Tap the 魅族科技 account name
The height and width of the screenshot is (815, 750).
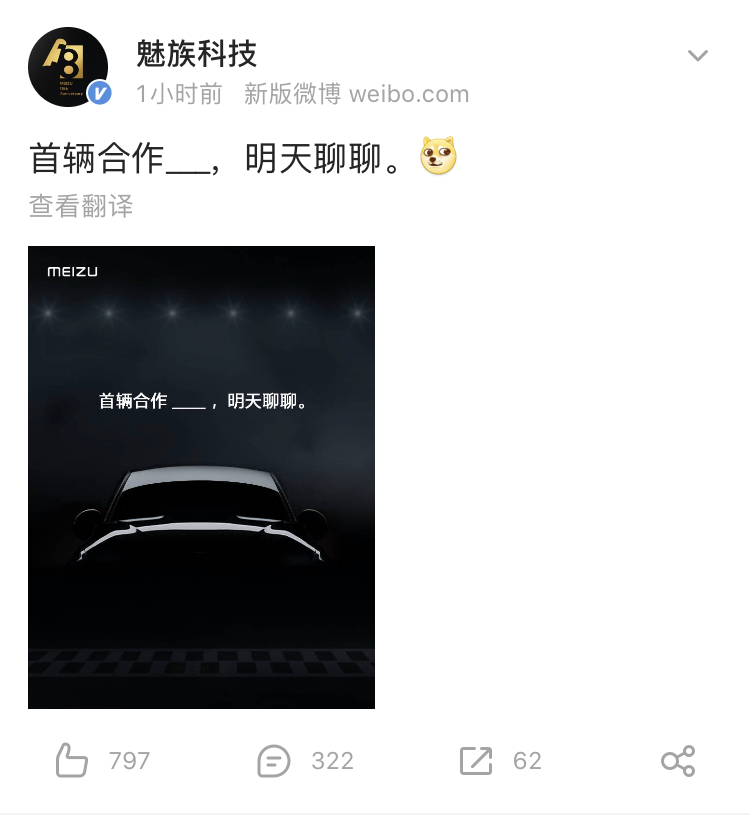pyautogui.click(x=196, y=53)
